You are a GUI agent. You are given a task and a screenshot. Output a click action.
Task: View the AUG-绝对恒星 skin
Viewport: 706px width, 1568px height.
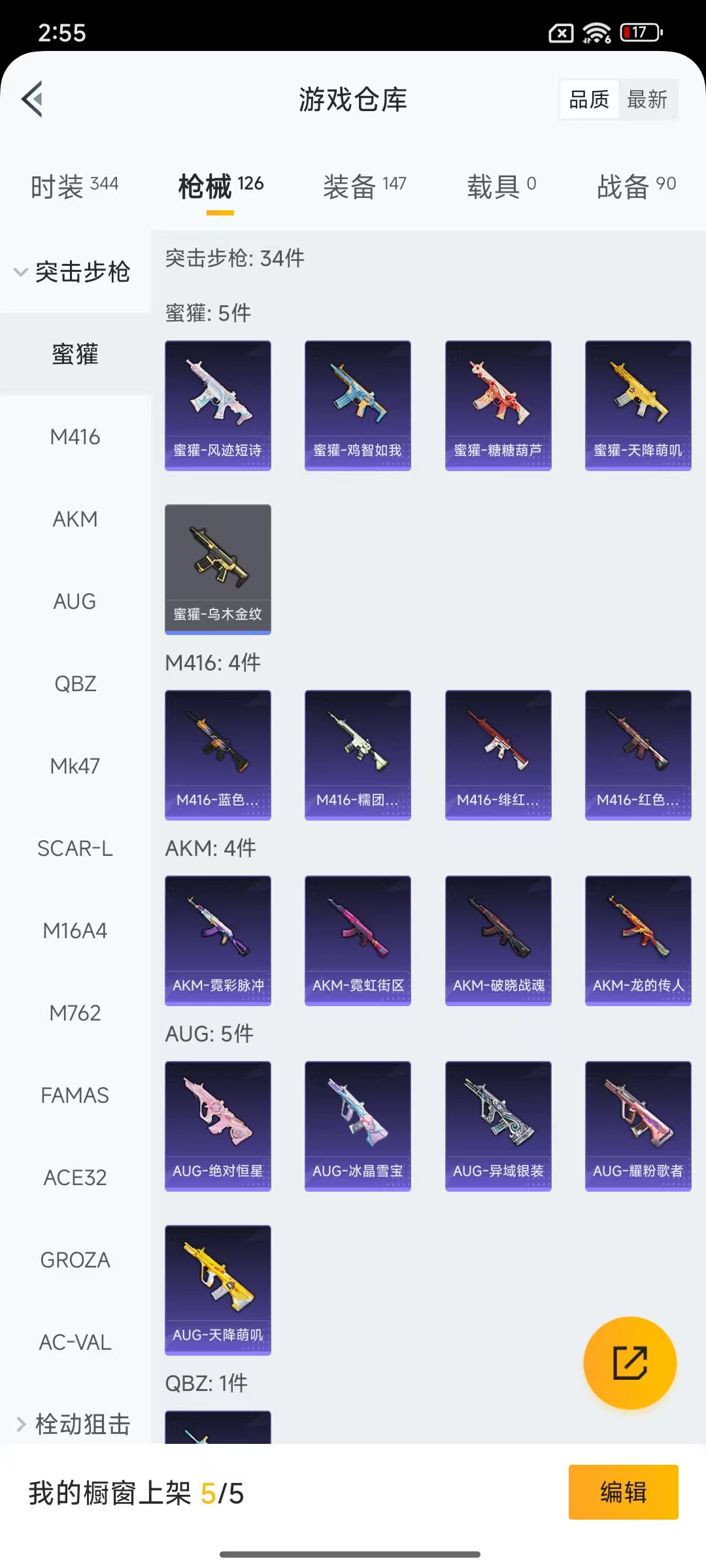(218, 1126)
